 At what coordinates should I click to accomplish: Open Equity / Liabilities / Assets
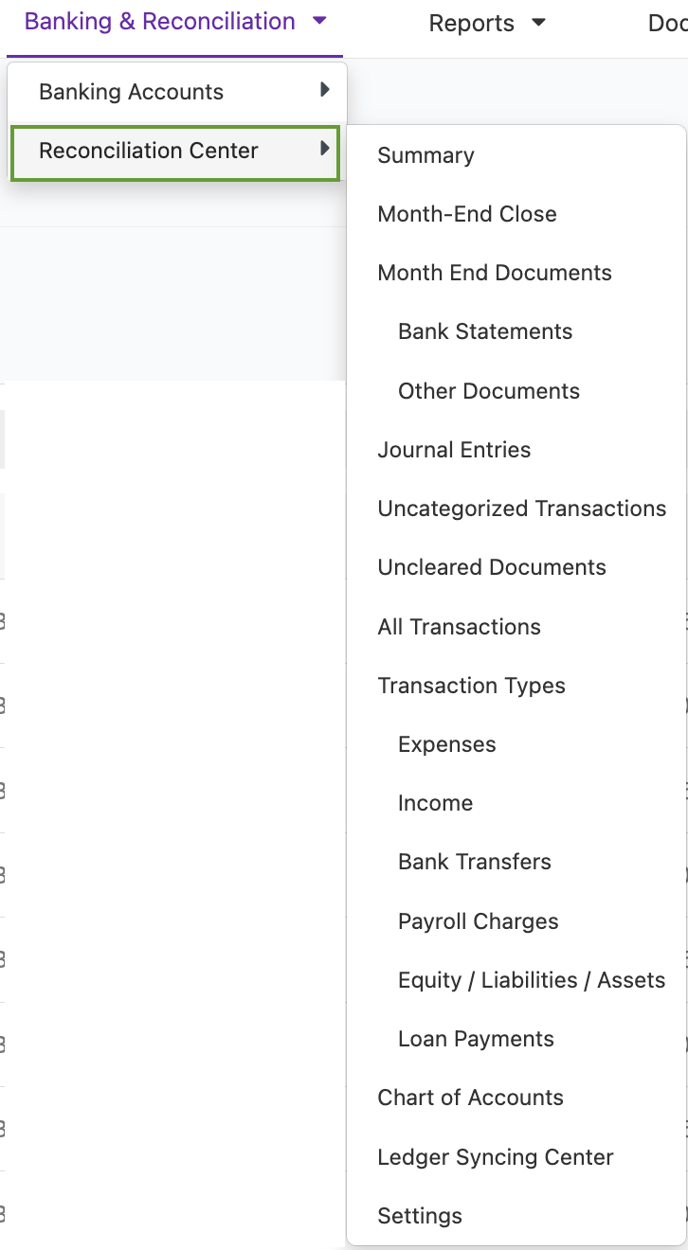pos(532,980)
